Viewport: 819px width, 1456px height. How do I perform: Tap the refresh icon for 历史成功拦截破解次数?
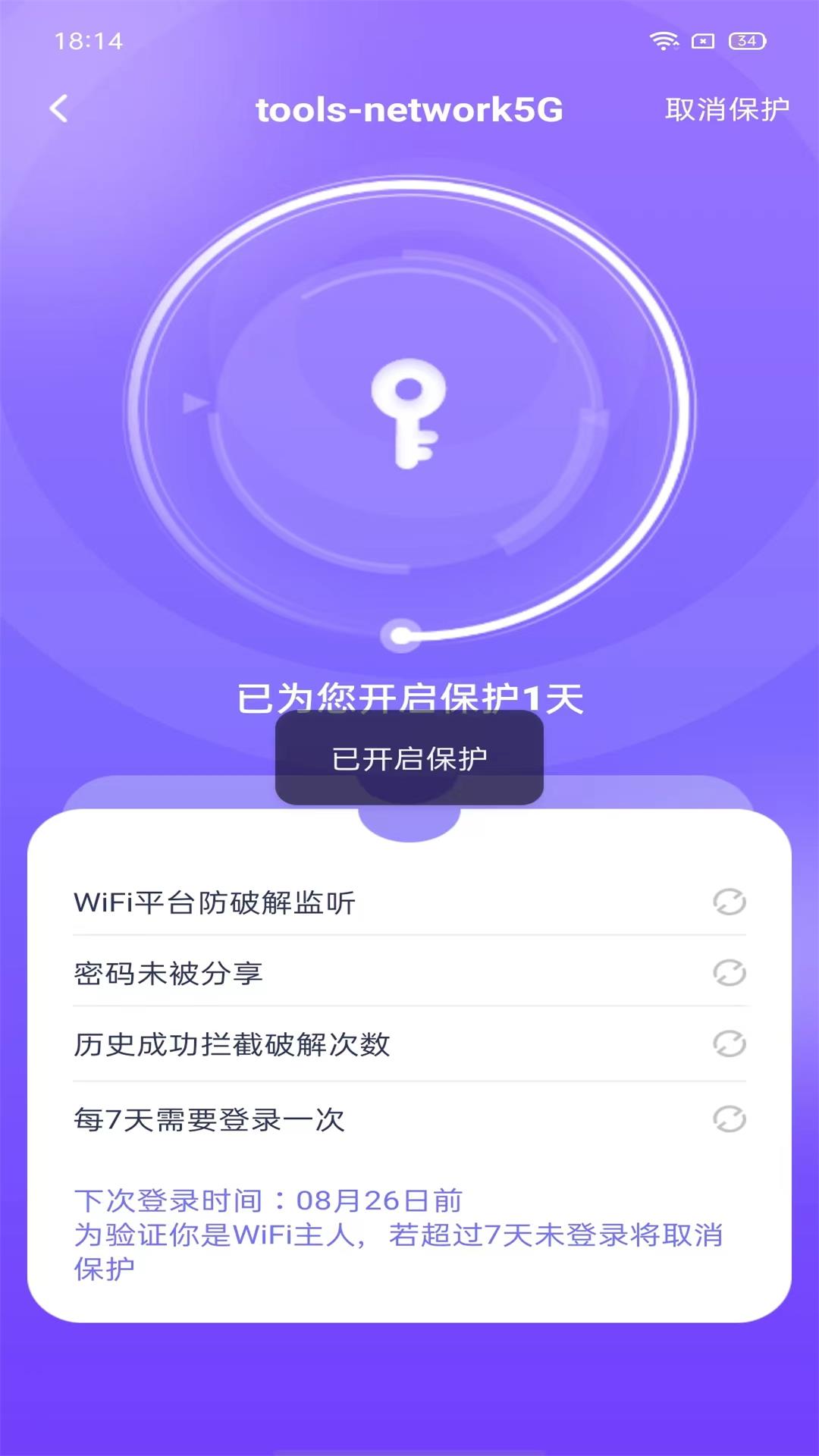pyautogui.click(x=729, y=1044)
